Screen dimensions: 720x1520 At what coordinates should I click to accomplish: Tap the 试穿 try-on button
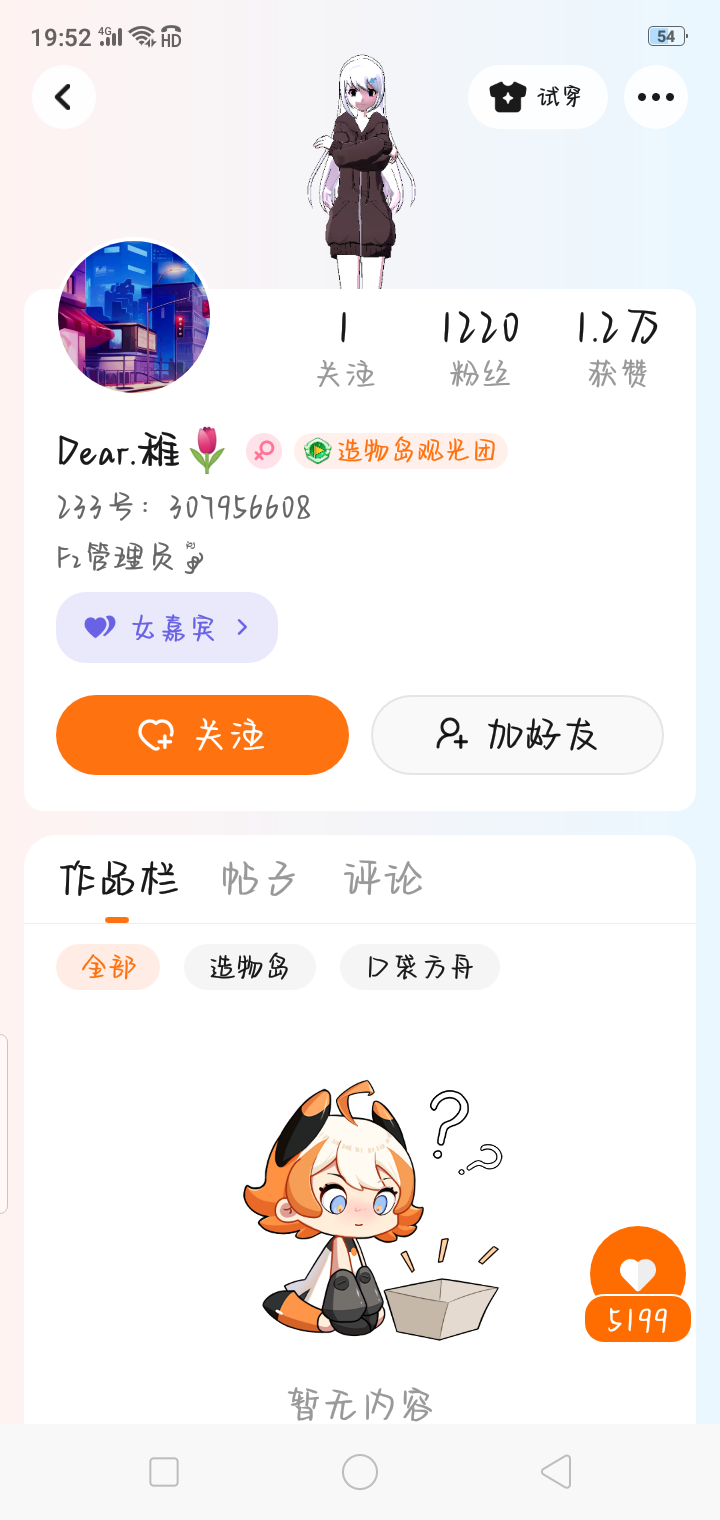click(538, 97)
